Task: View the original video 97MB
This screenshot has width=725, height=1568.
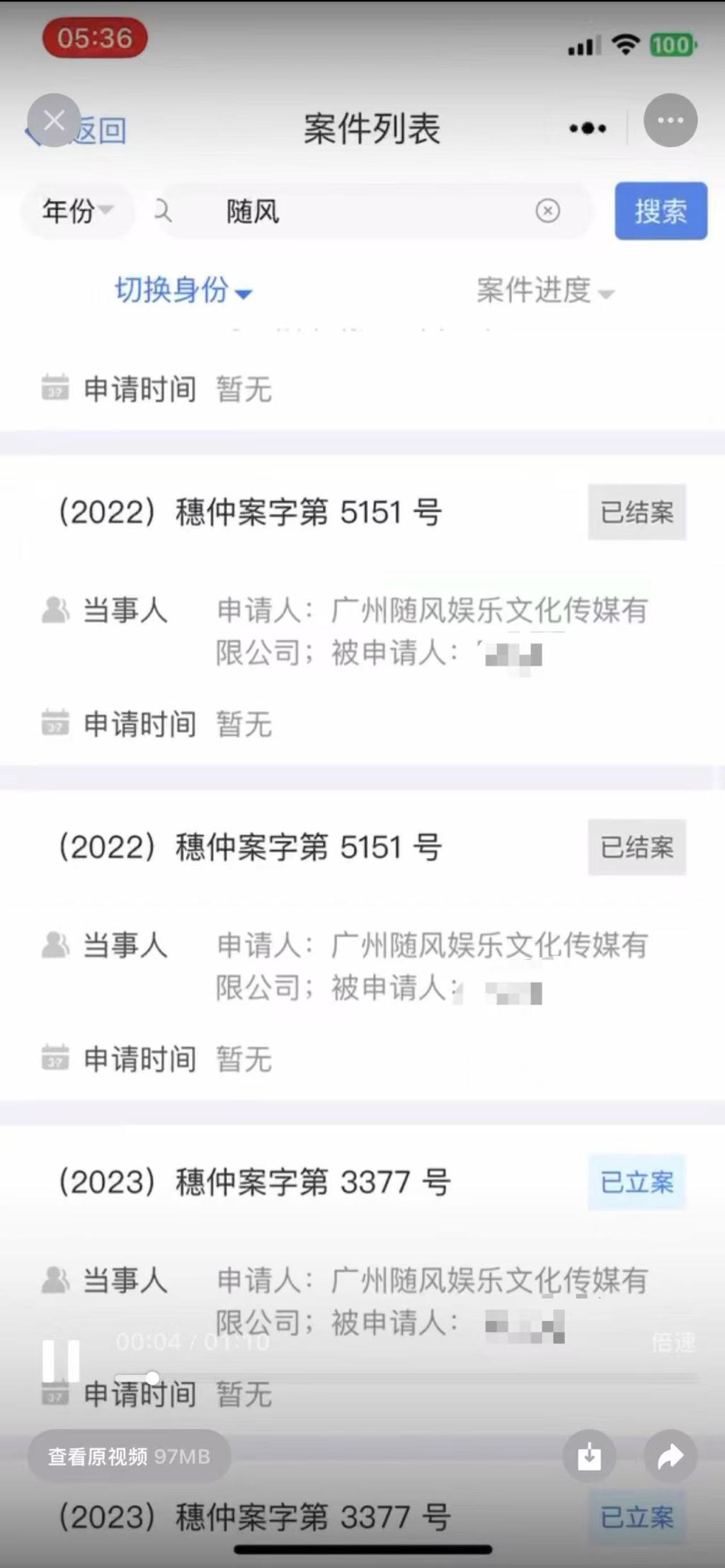Action: [129, 1456]
